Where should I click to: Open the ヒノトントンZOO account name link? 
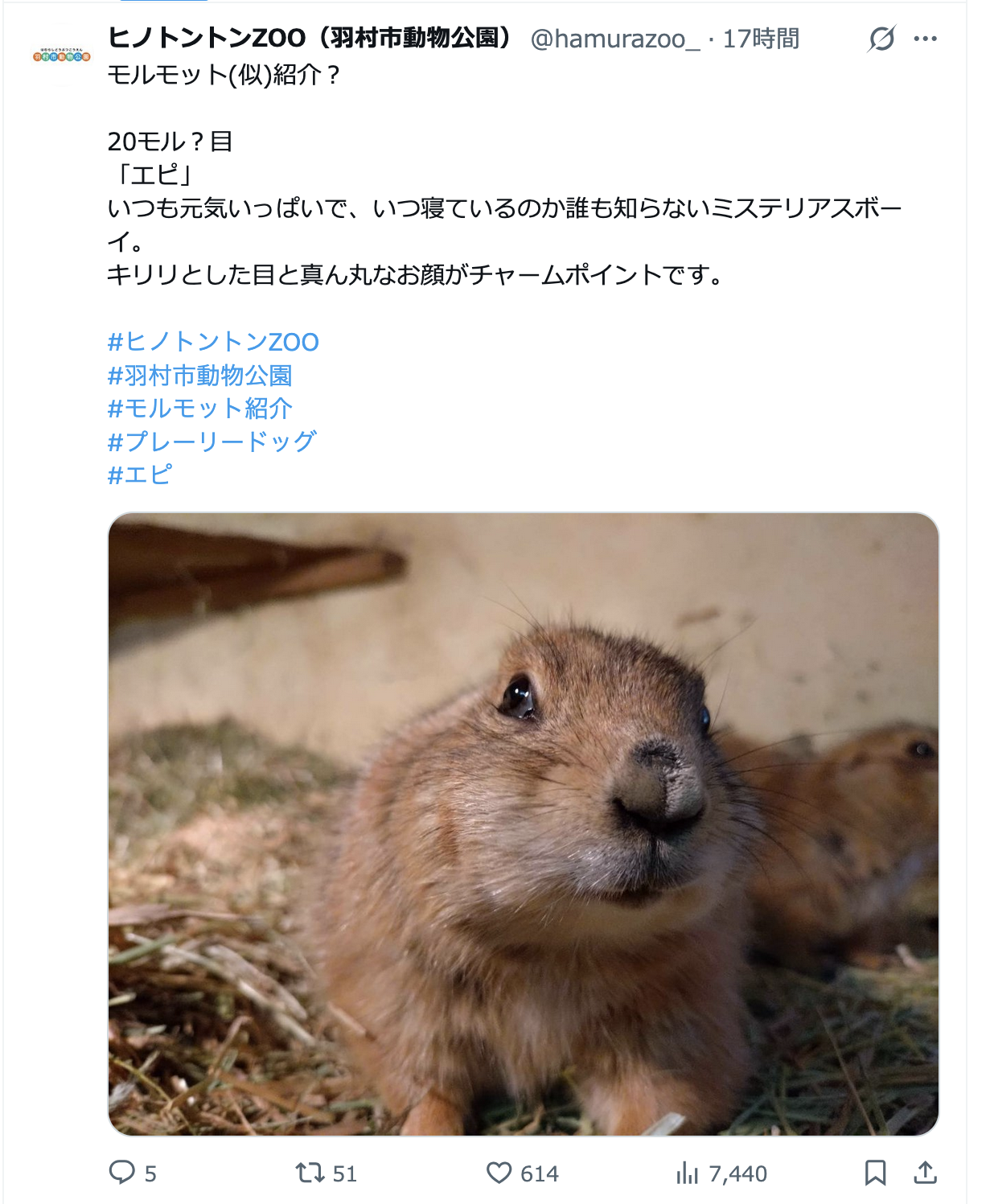[310, 38]
